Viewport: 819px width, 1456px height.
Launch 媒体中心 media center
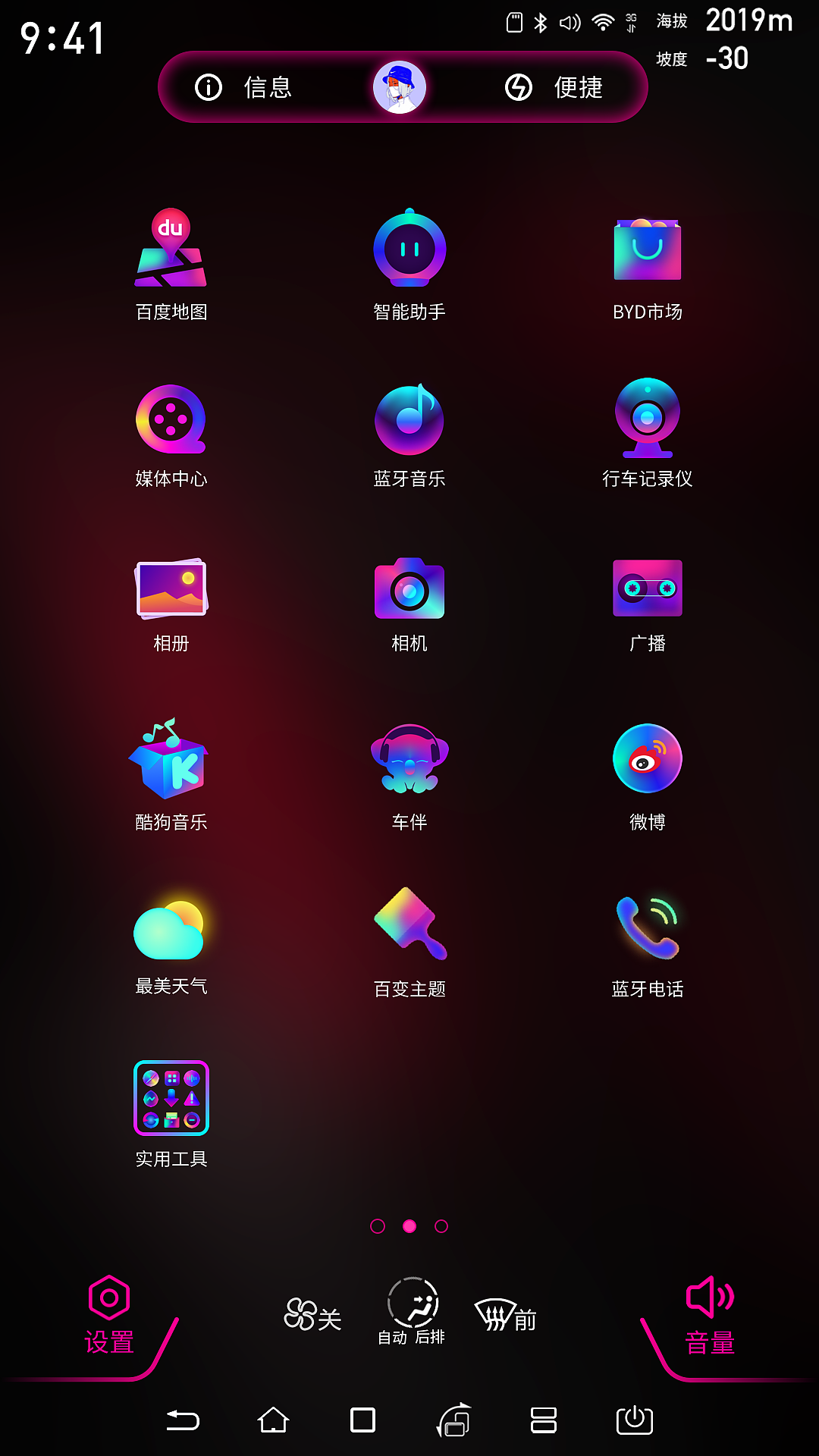click(171, 419)
